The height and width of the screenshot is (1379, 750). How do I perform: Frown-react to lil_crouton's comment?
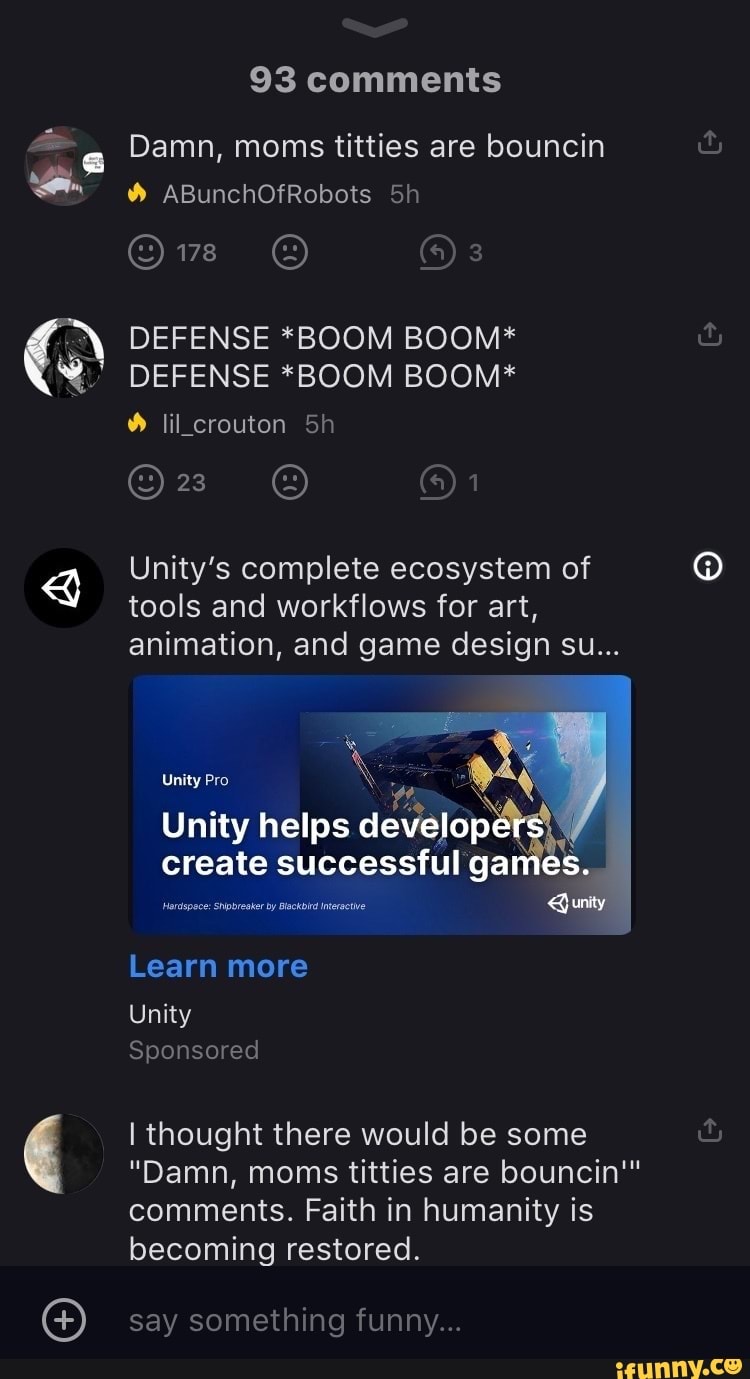(x=290, y=482)
